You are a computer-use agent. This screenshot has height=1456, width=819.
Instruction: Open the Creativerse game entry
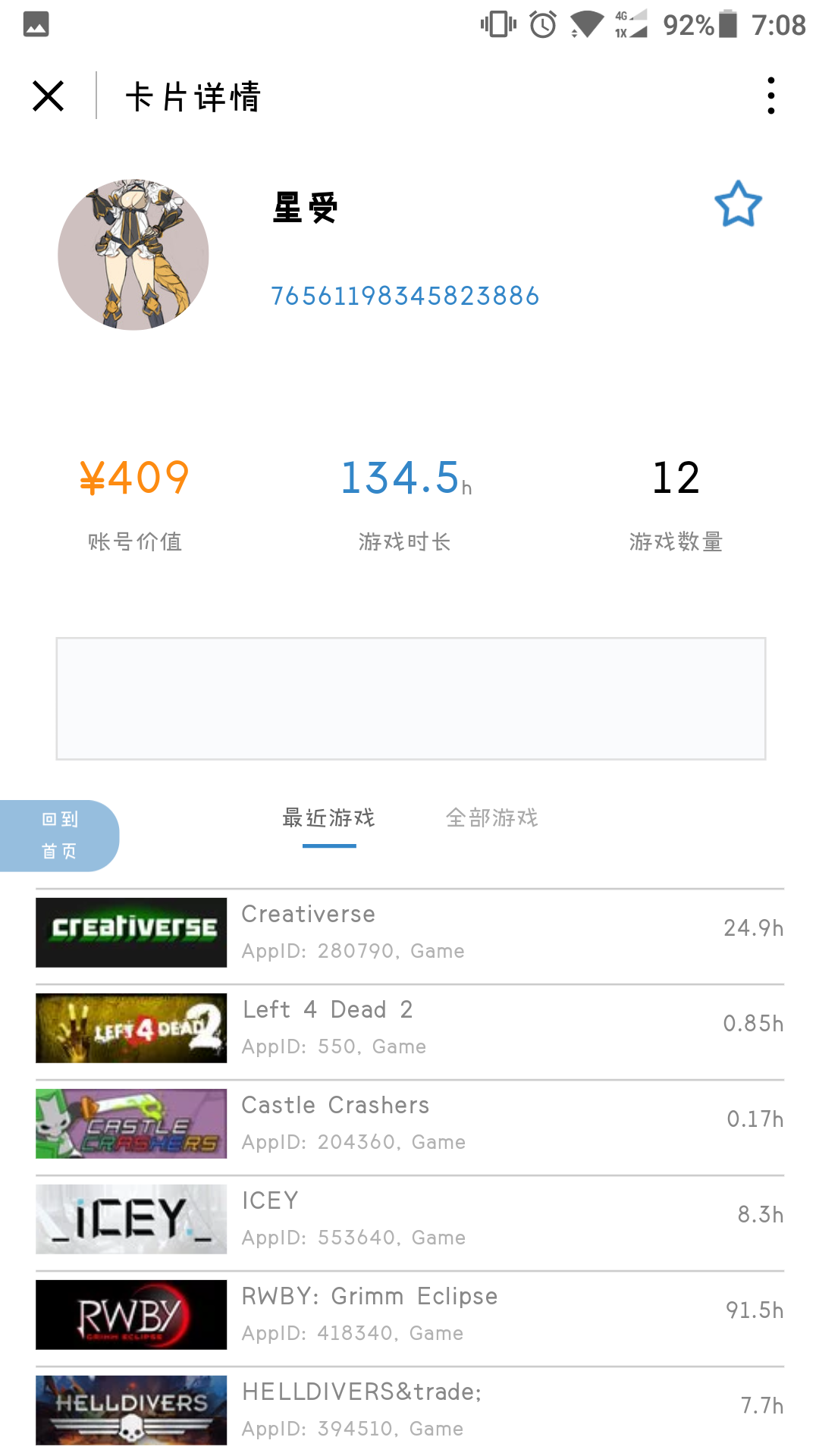pos(409,932)
